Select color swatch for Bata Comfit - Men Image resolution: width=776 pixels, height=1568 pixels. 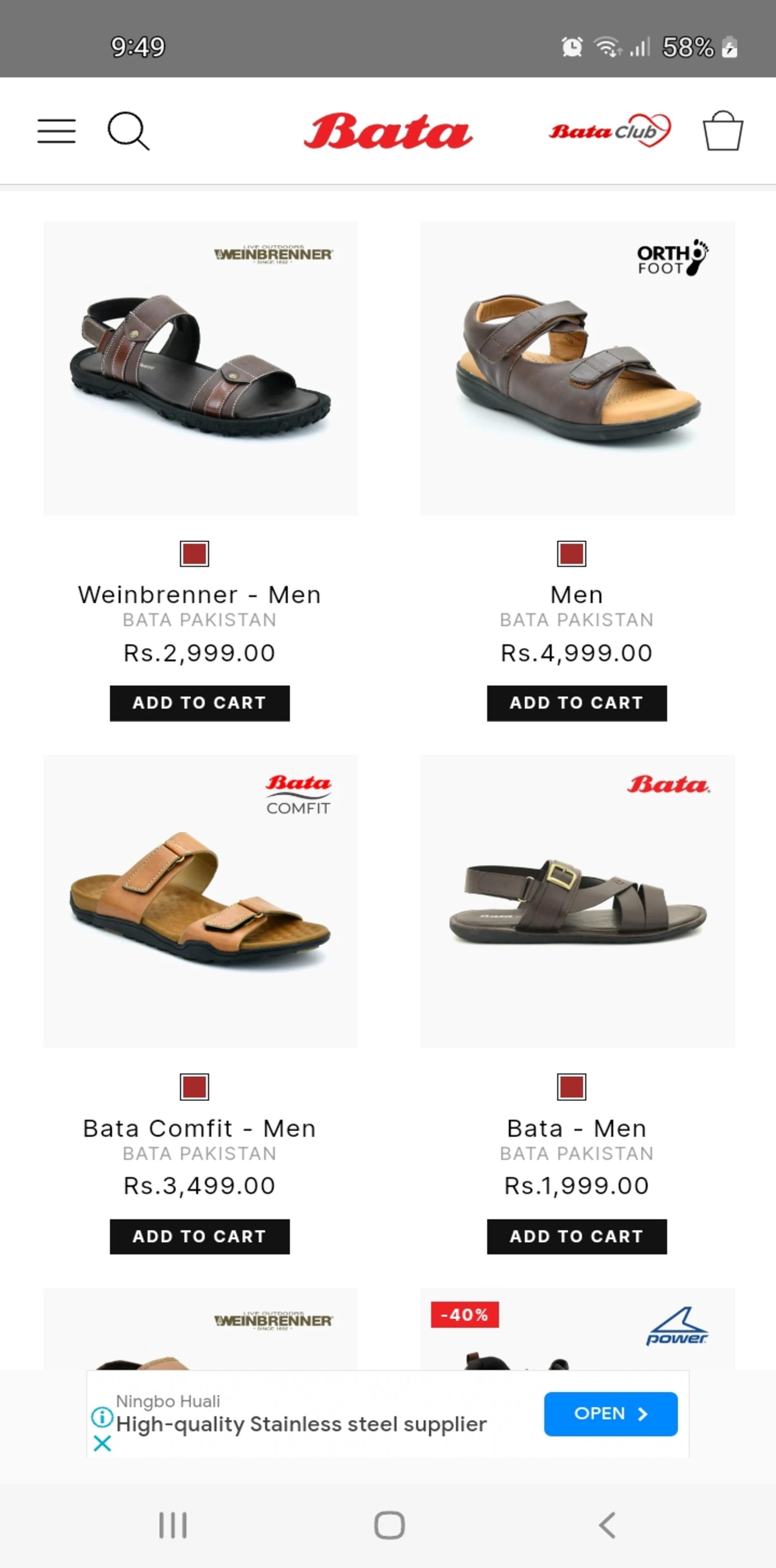(x=194, y=1087)
